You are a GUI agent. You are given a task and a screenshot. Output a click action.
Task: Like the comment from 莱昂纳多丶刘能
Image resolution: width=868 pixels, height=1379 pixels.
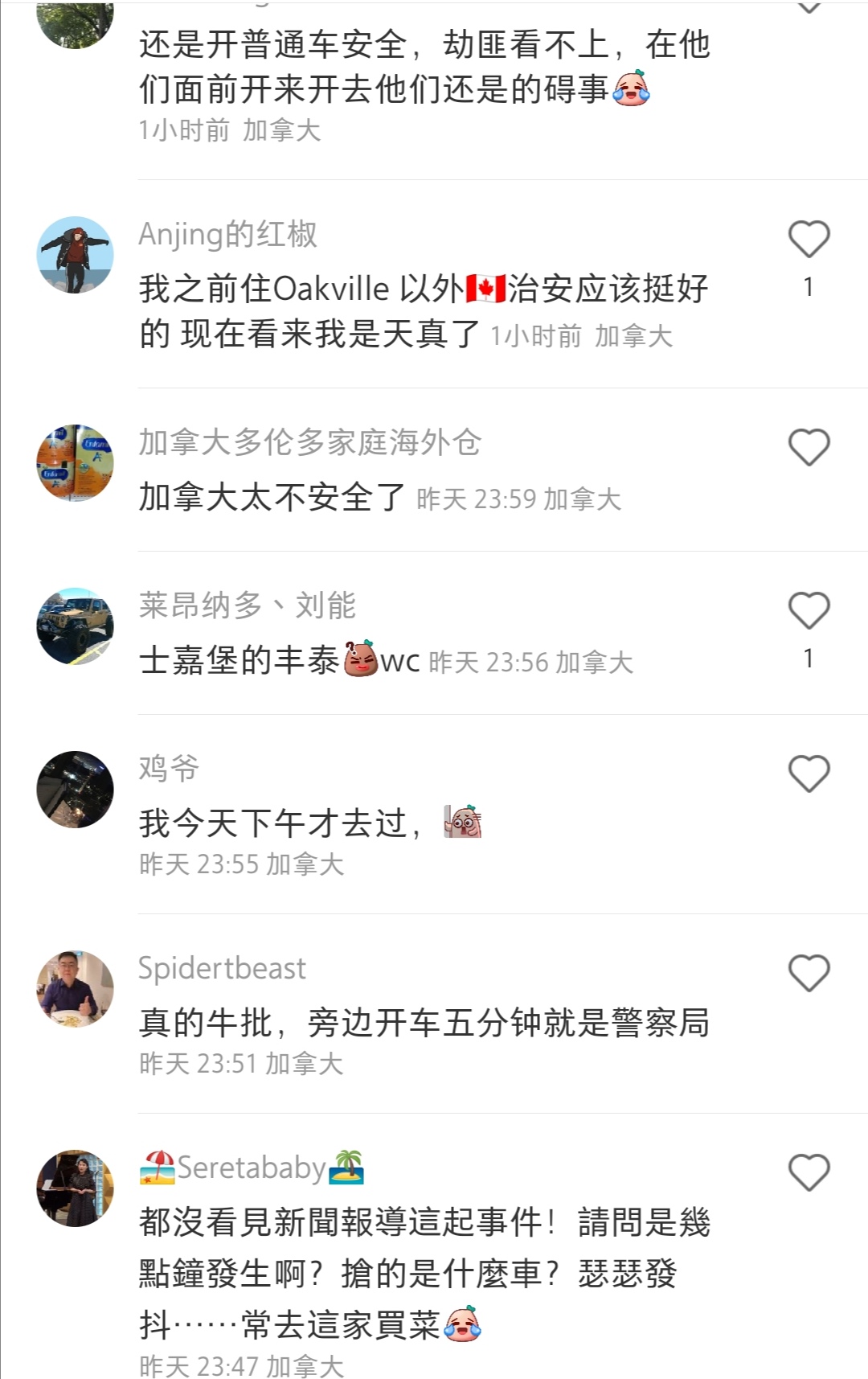pyautogui.click(x=809, y=610)
